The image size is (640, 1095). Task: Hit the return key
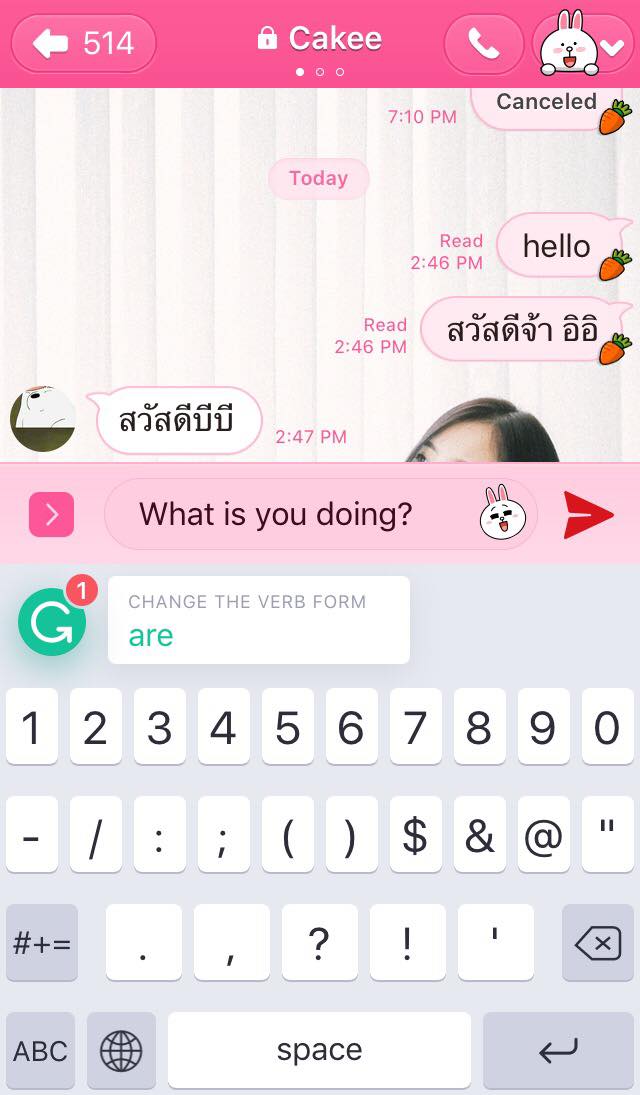pos(557,1051)
